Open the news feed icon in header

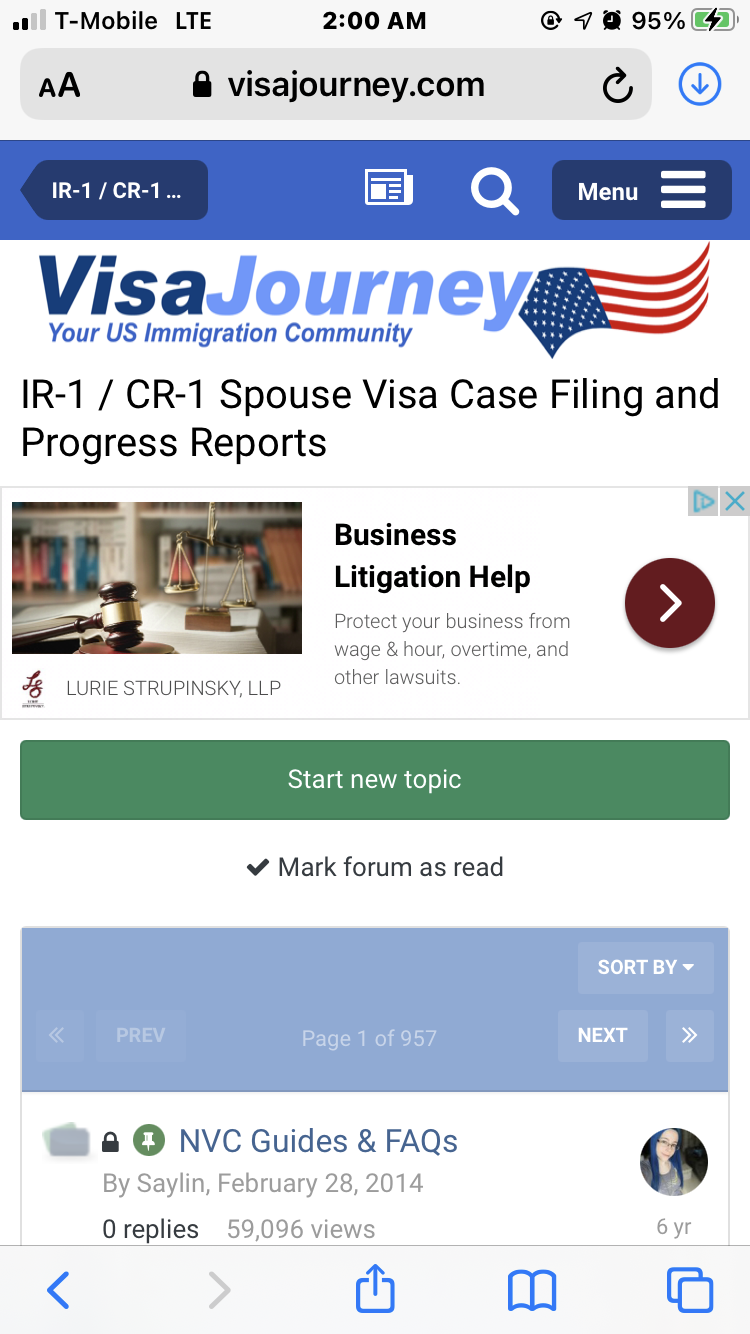[x=388, y=188]
